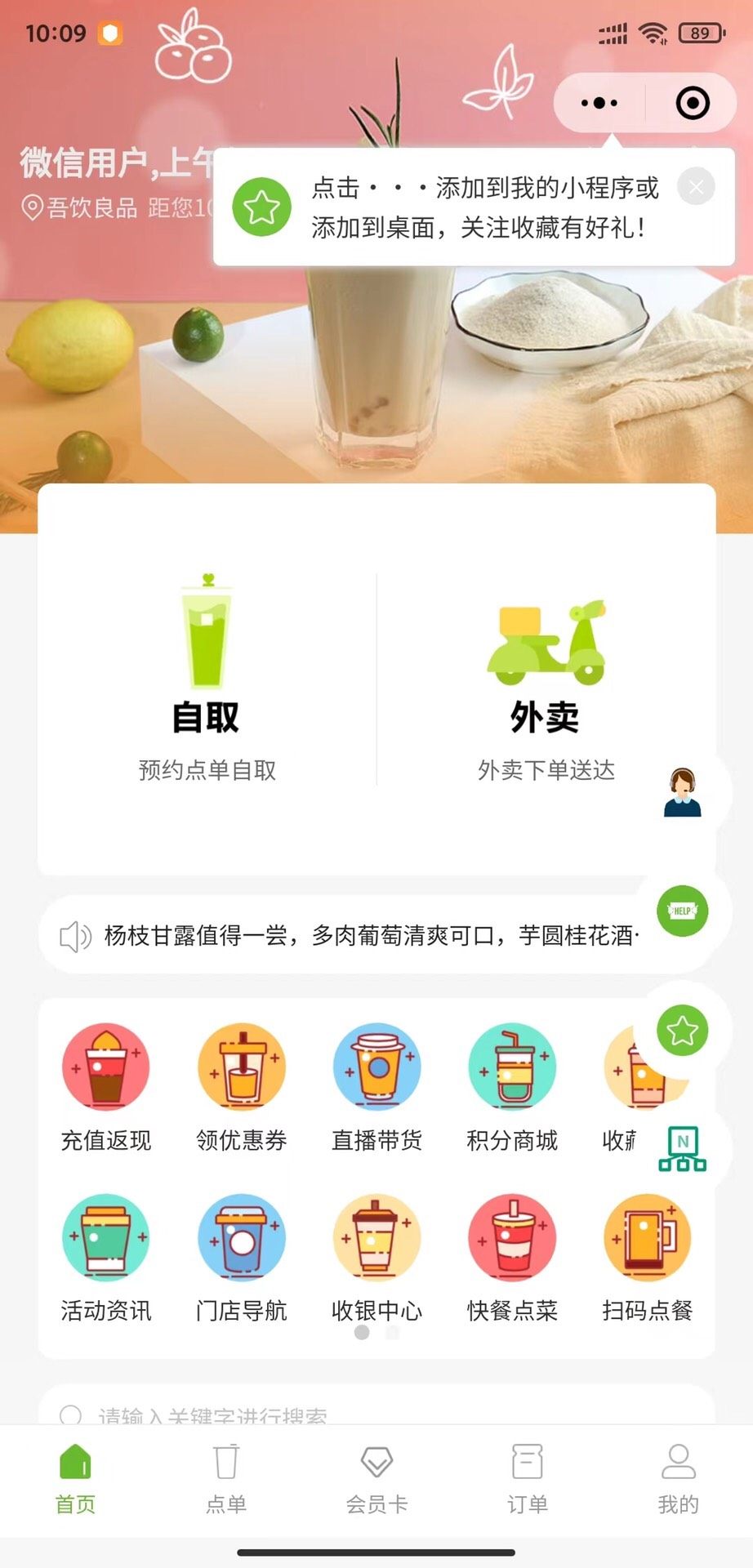Switch to the 点单 order tab
The width and height of the screenshot is (753, 1568).
pos(226,1479)
